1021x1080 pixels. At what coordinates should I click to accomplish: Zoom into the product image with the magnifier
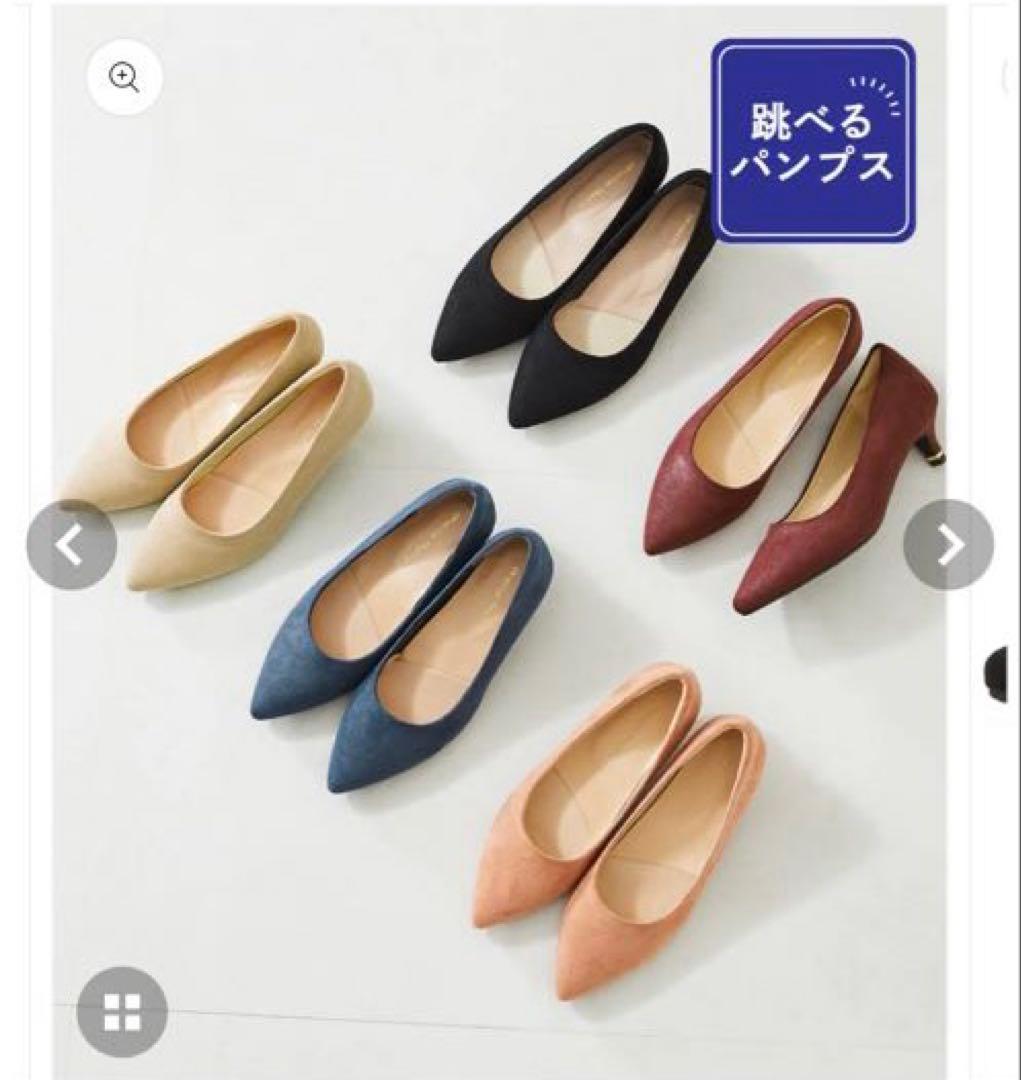coord(124,77)
